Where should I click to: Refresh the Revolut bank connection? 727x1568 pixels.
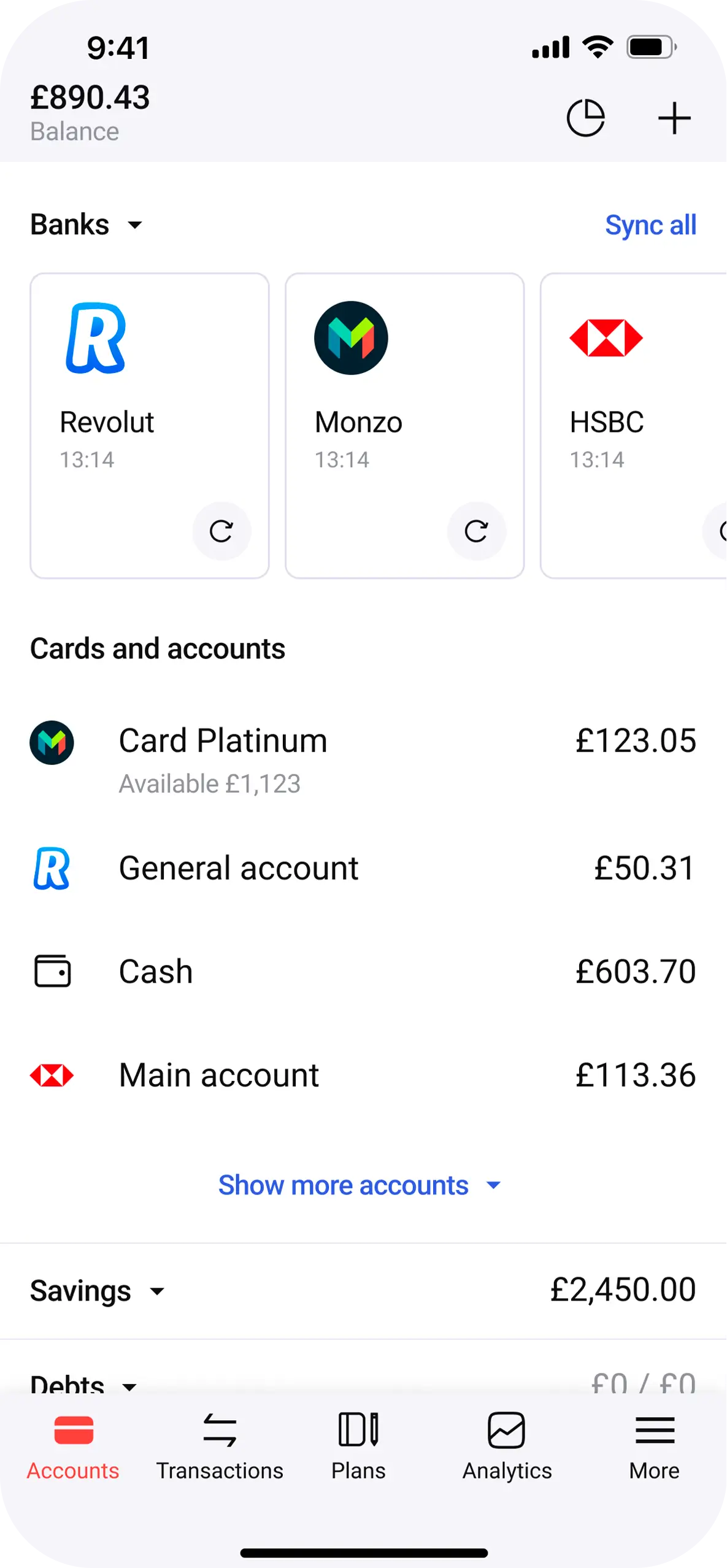(x=221, y=531)
